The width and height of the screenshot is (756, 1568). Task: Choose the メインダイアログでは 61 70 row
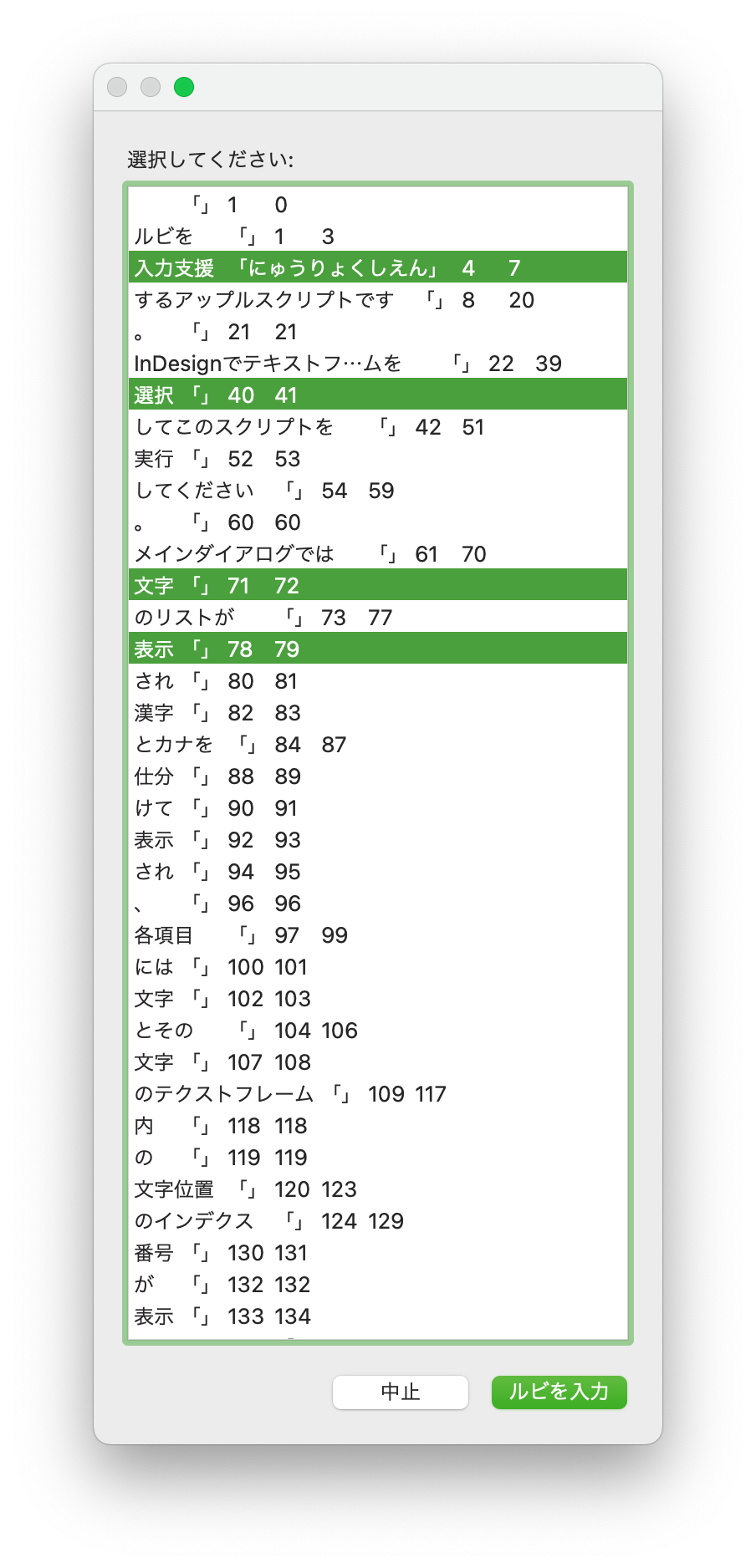pyautogui.click(x=378, y=553)
